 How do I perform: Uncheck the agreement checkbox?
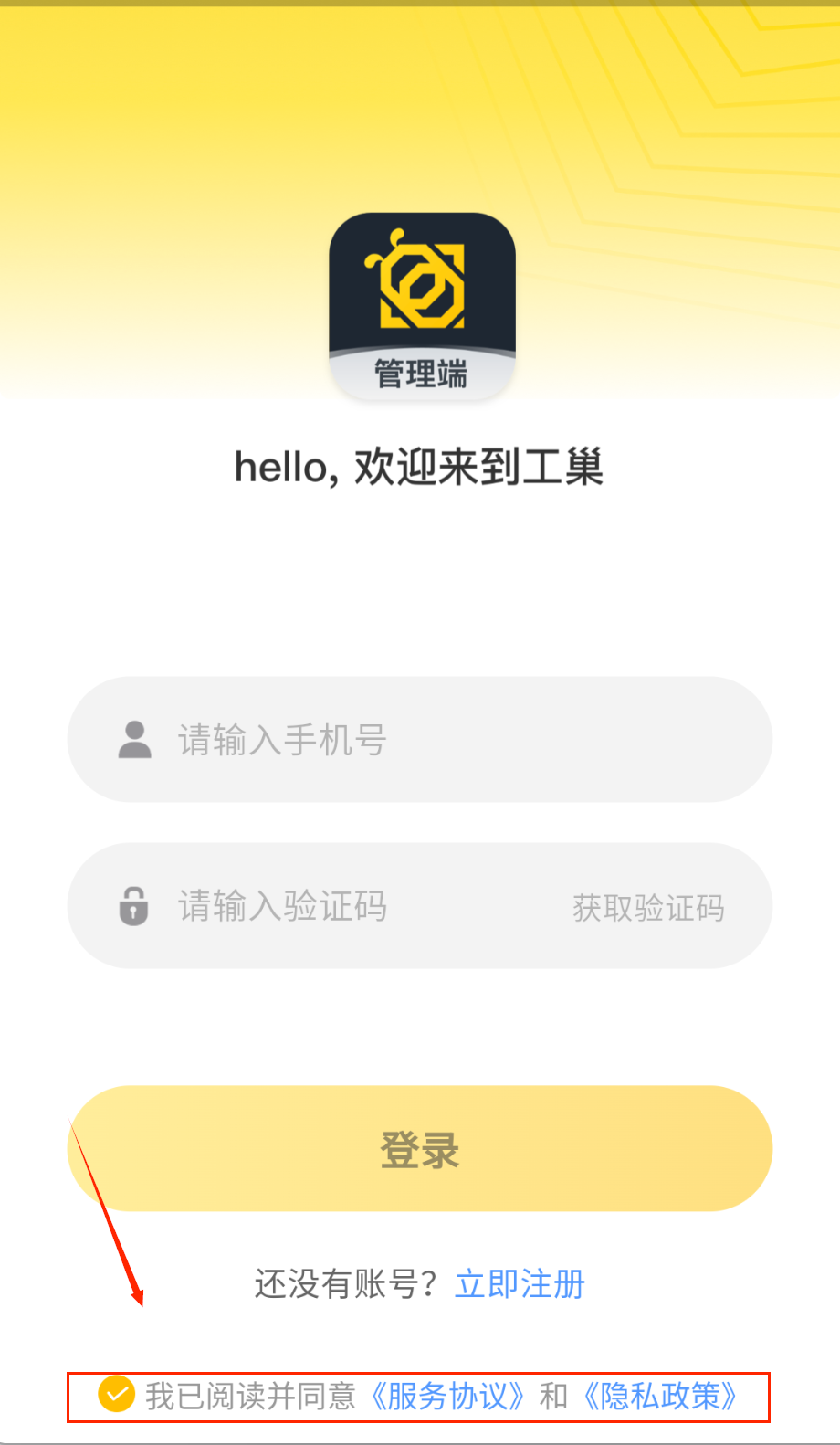117,1395
